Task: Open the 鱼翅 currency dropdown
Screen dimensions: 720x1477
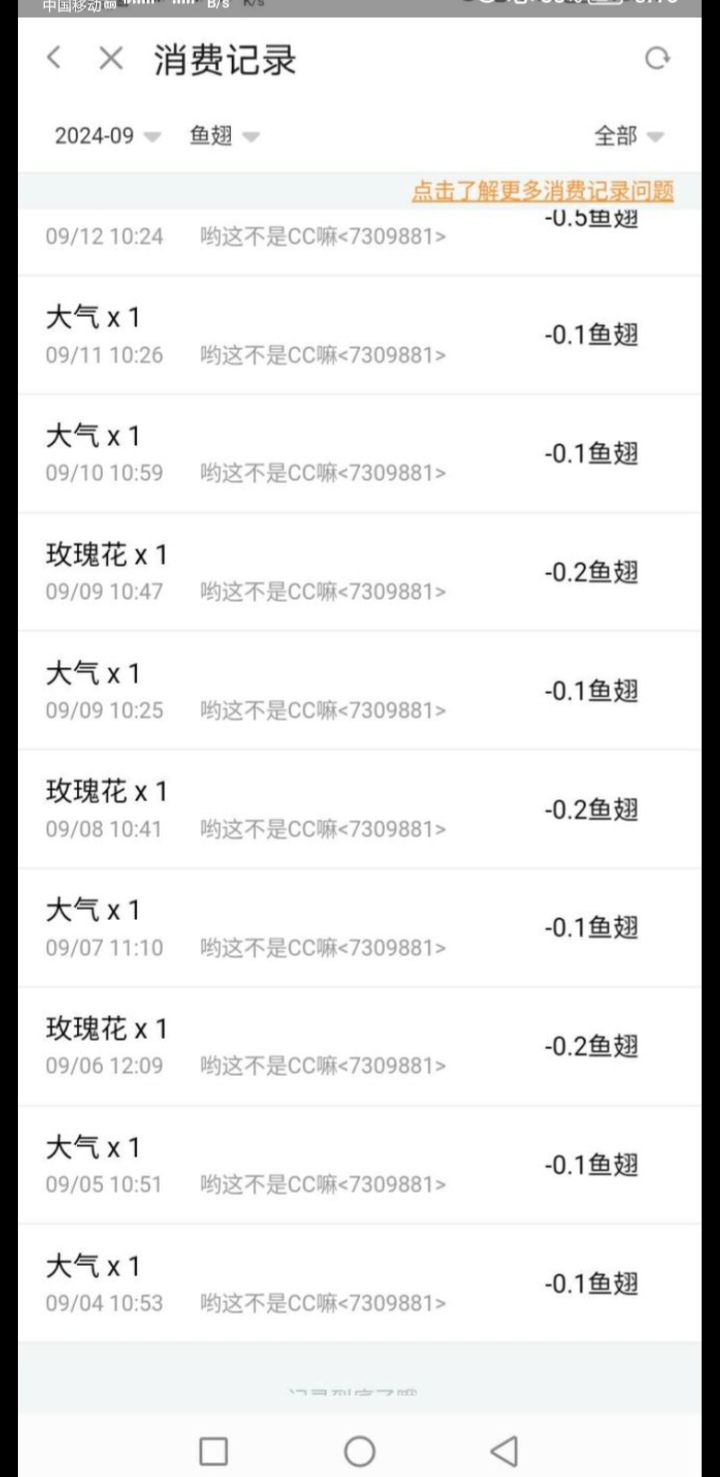Action: pyautogui.click(x=224, y=136)
